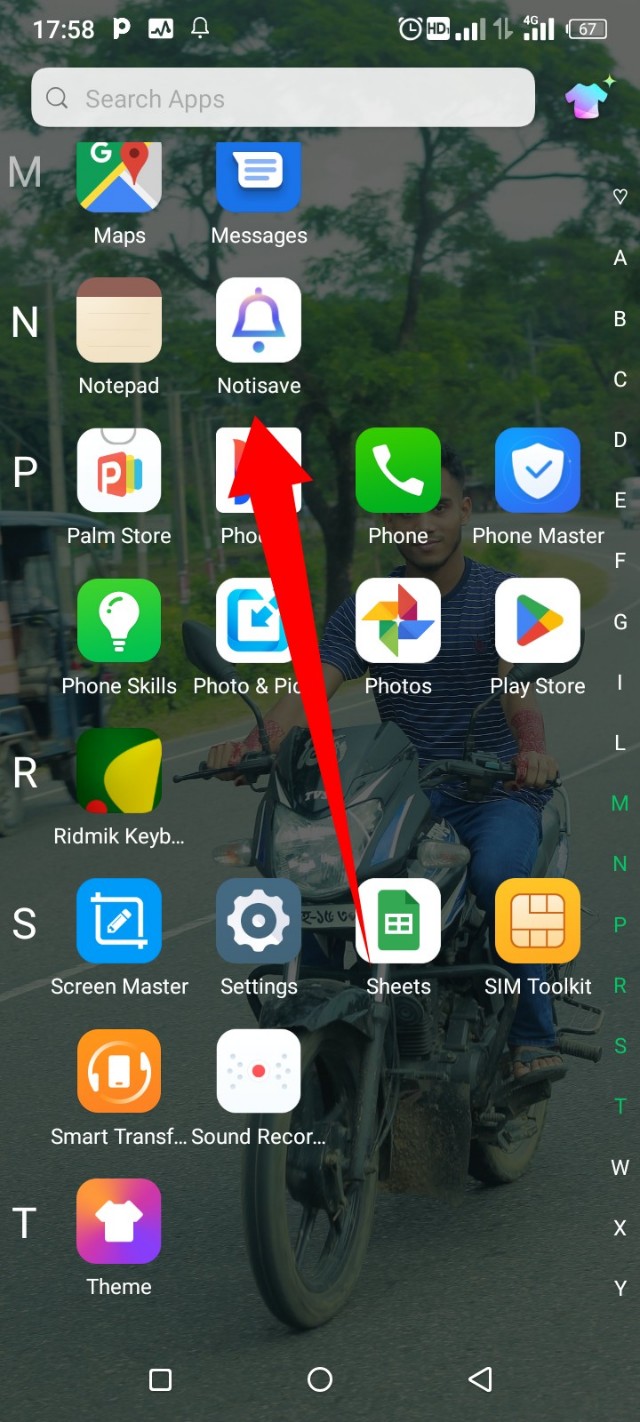Image resolution: width=640 pixels, height=1422 pixels.
Task: Open the Notepad app
Action: (119, 321)
